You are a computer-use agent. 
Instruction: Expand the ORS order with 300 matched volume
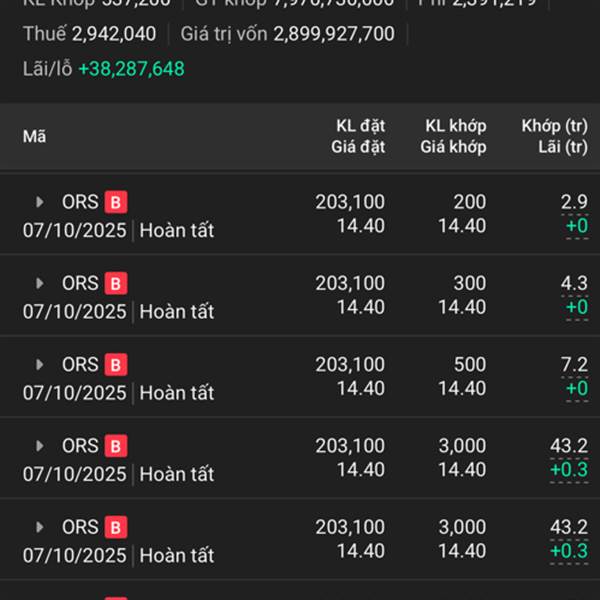pos(40,283)
